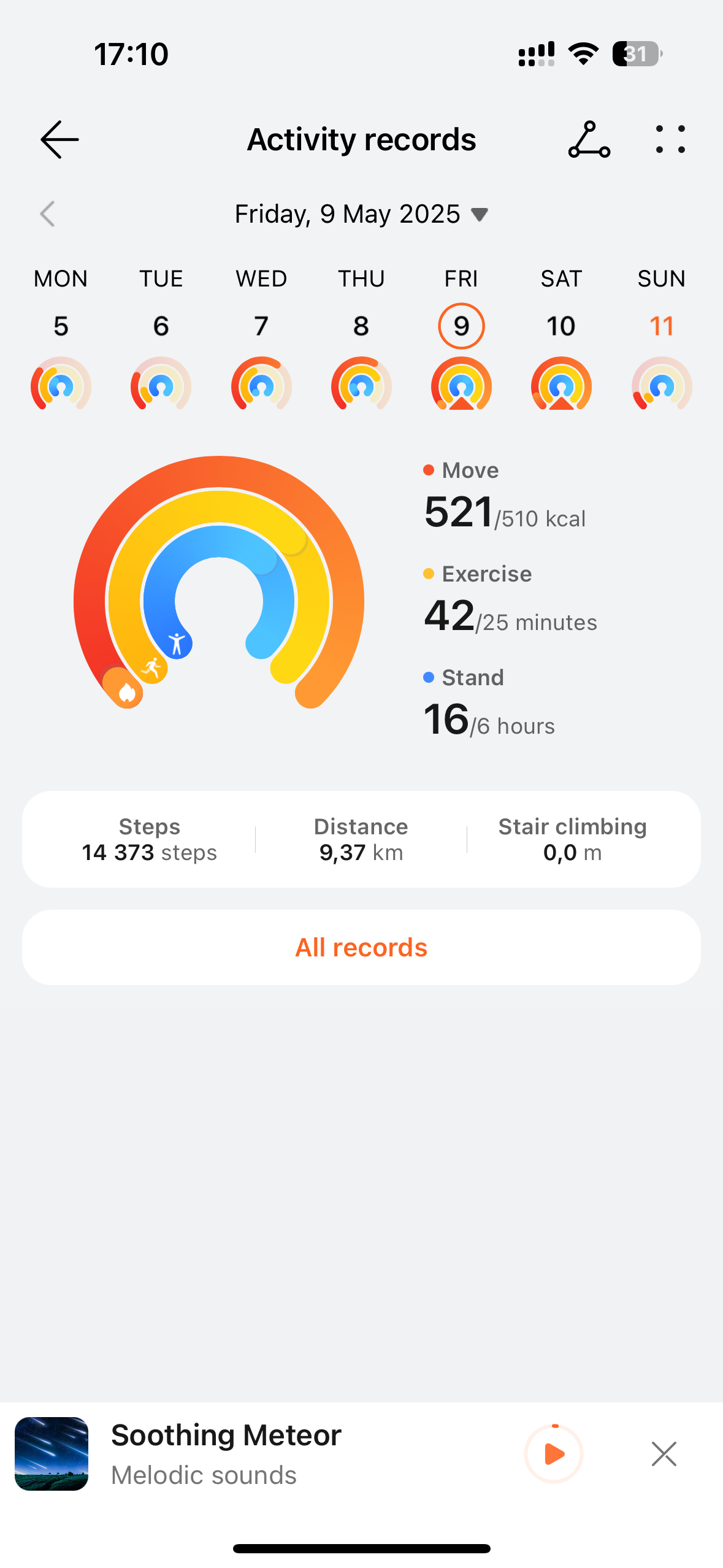723x1568 pixels.
Task: Go to the previous week
Action: click(48, 214)
